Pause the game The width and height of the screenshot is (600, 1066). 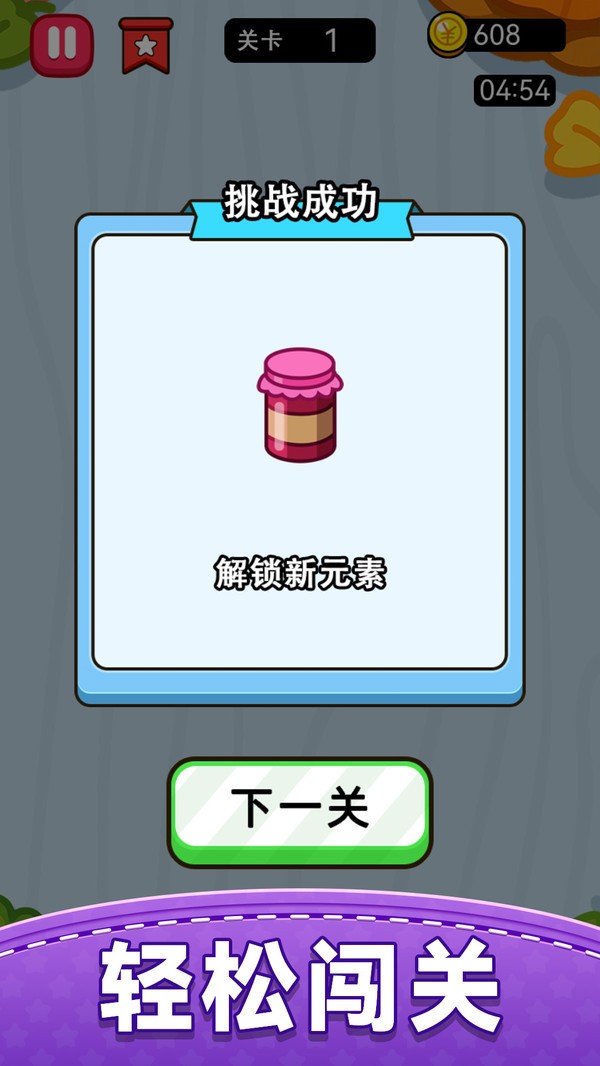click(62, 45)
